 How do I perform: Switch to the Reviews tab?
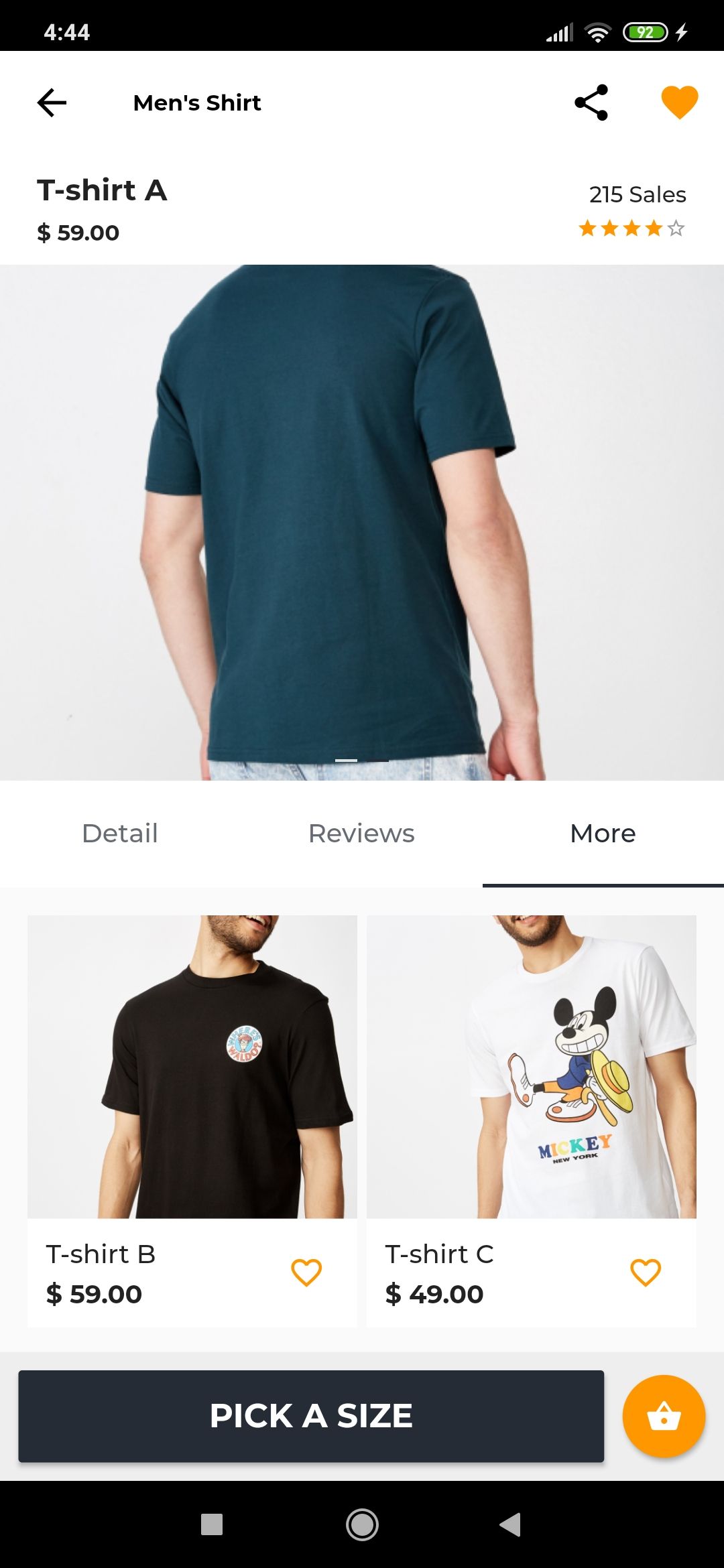point(361,834)
